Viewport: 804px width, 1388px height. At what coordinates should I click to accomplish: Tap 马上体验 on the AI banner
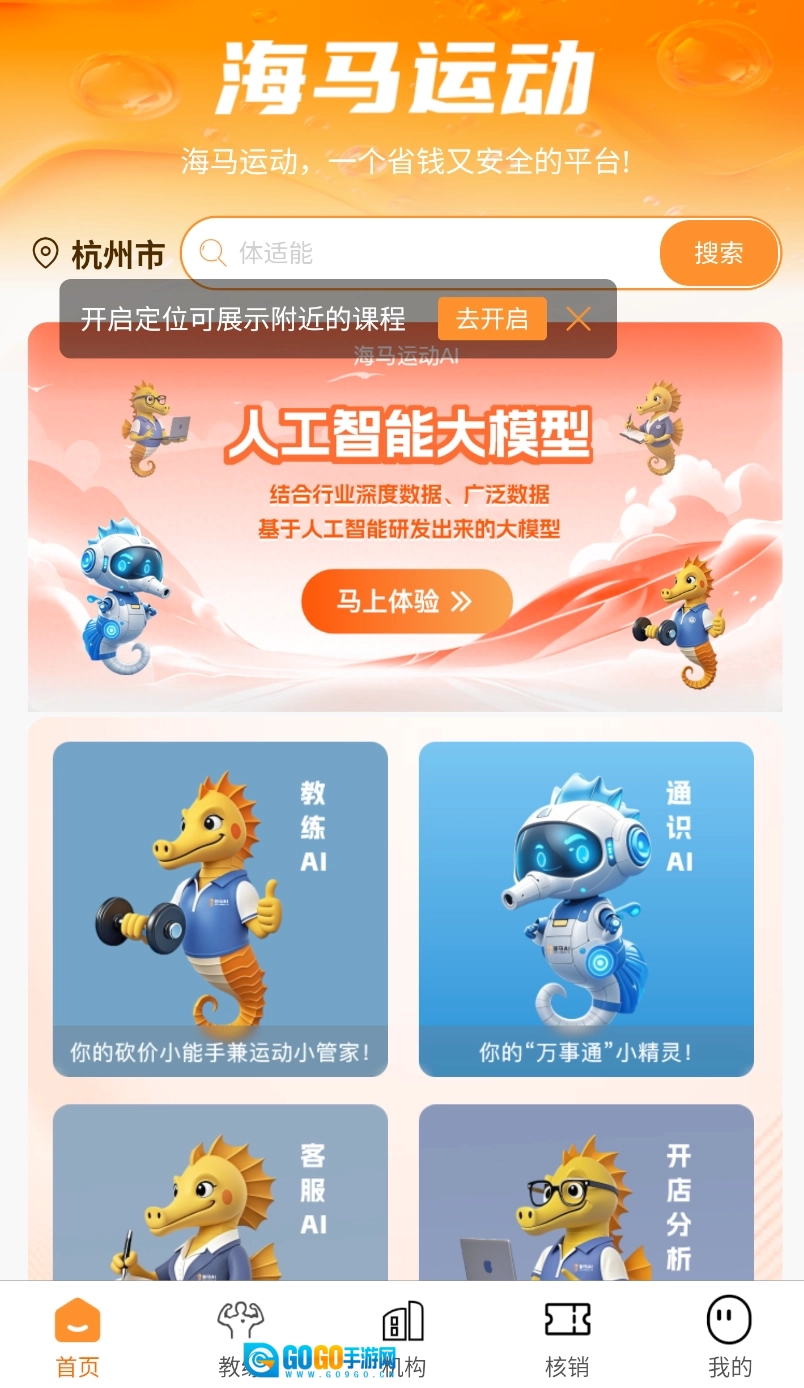pyautogui.click(x=407, y=601)
